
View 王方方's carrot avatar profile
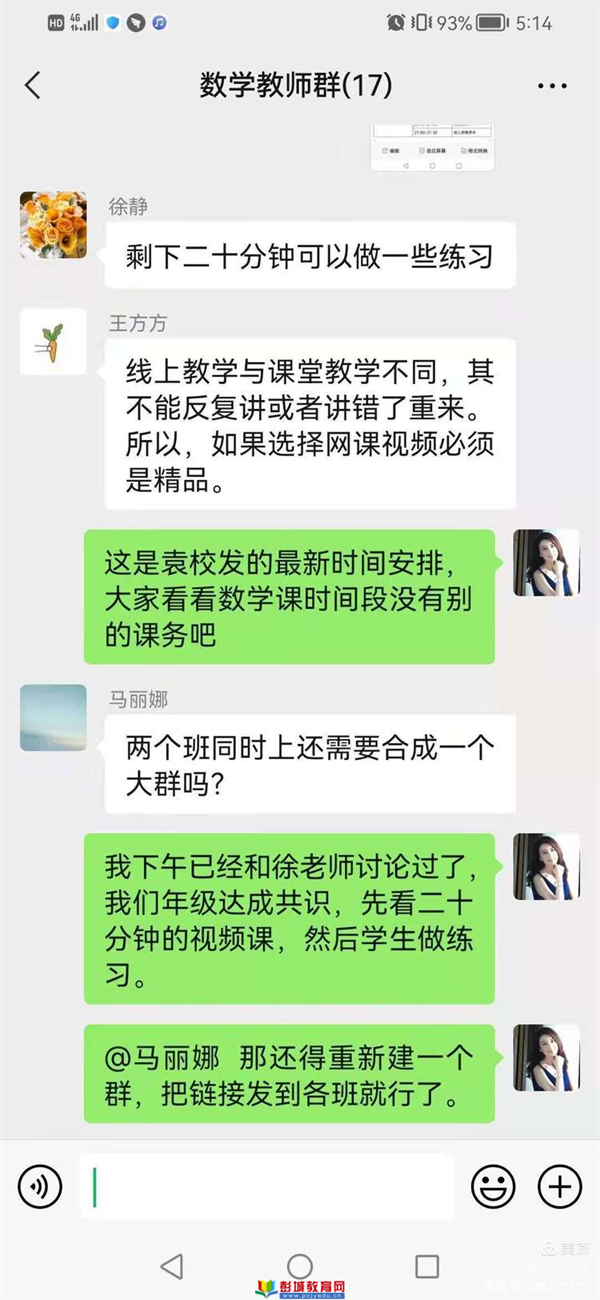53,343
